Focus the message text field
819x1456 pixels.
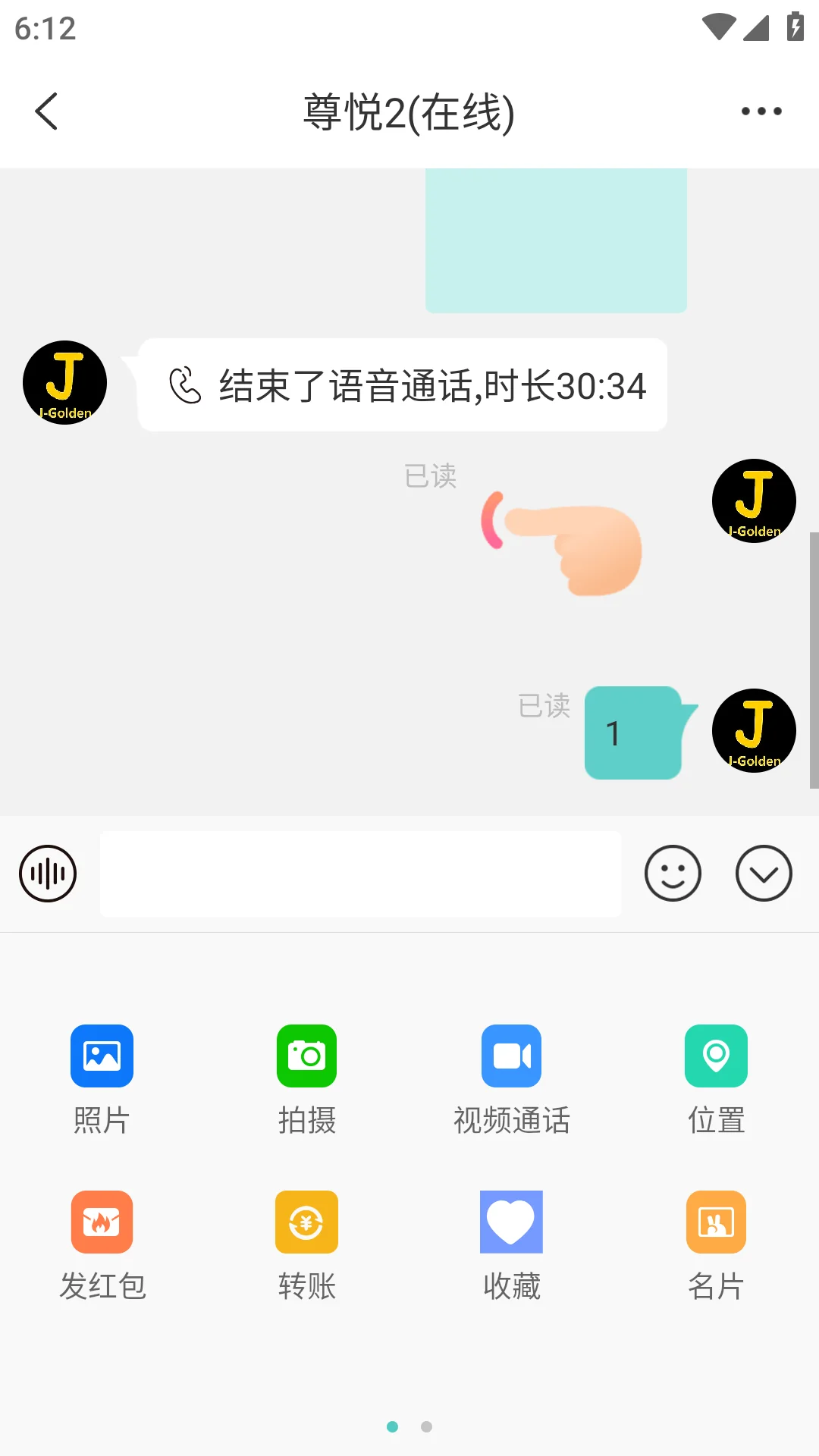pos(360,874)
